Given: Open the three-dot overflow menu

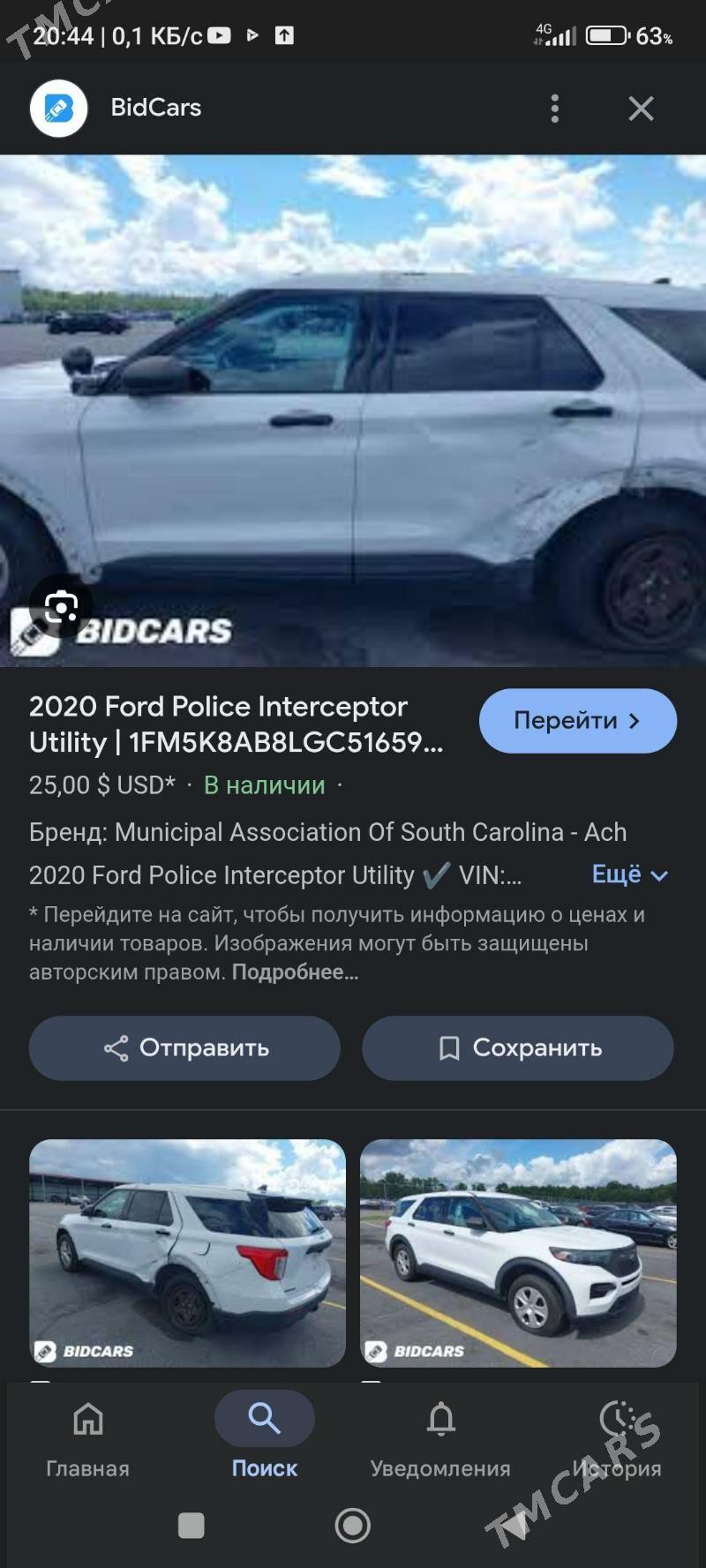Looking at the screenshot, I should pos(554,109).
